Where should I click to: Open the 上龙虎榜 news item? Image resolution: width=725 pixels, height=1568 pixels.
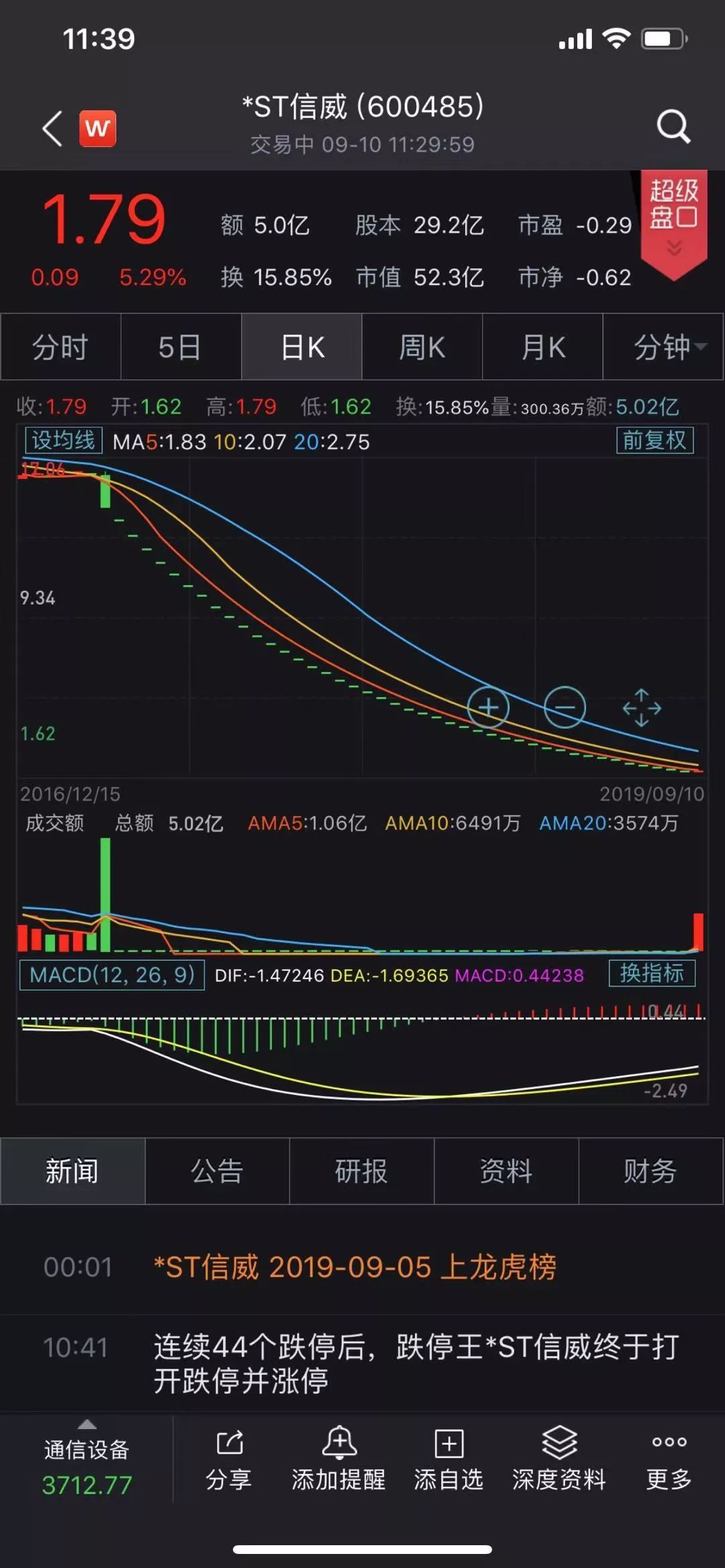coord(354,1267)
